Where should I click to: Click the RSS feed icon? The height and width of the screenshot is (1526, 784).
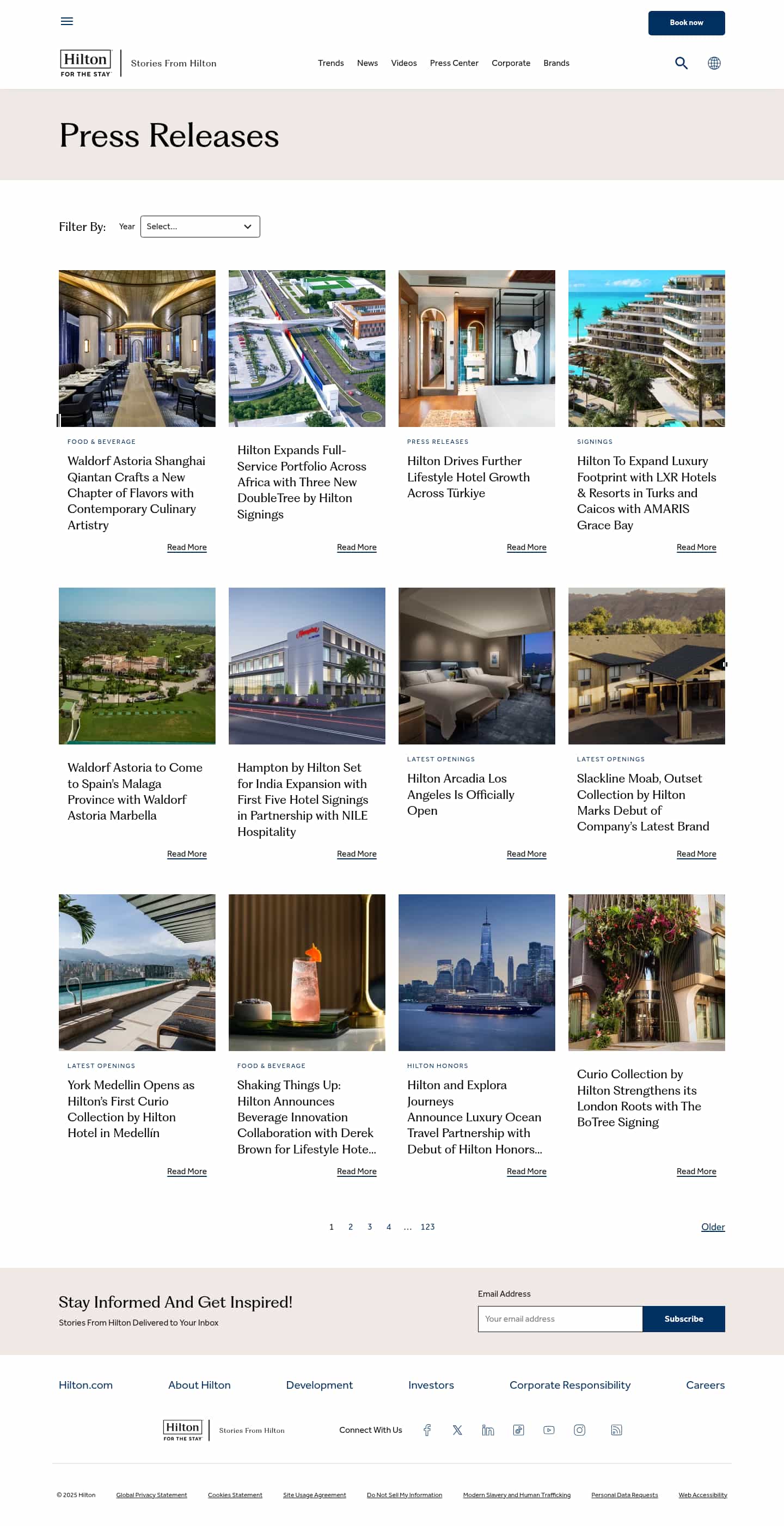point(616,1430)
